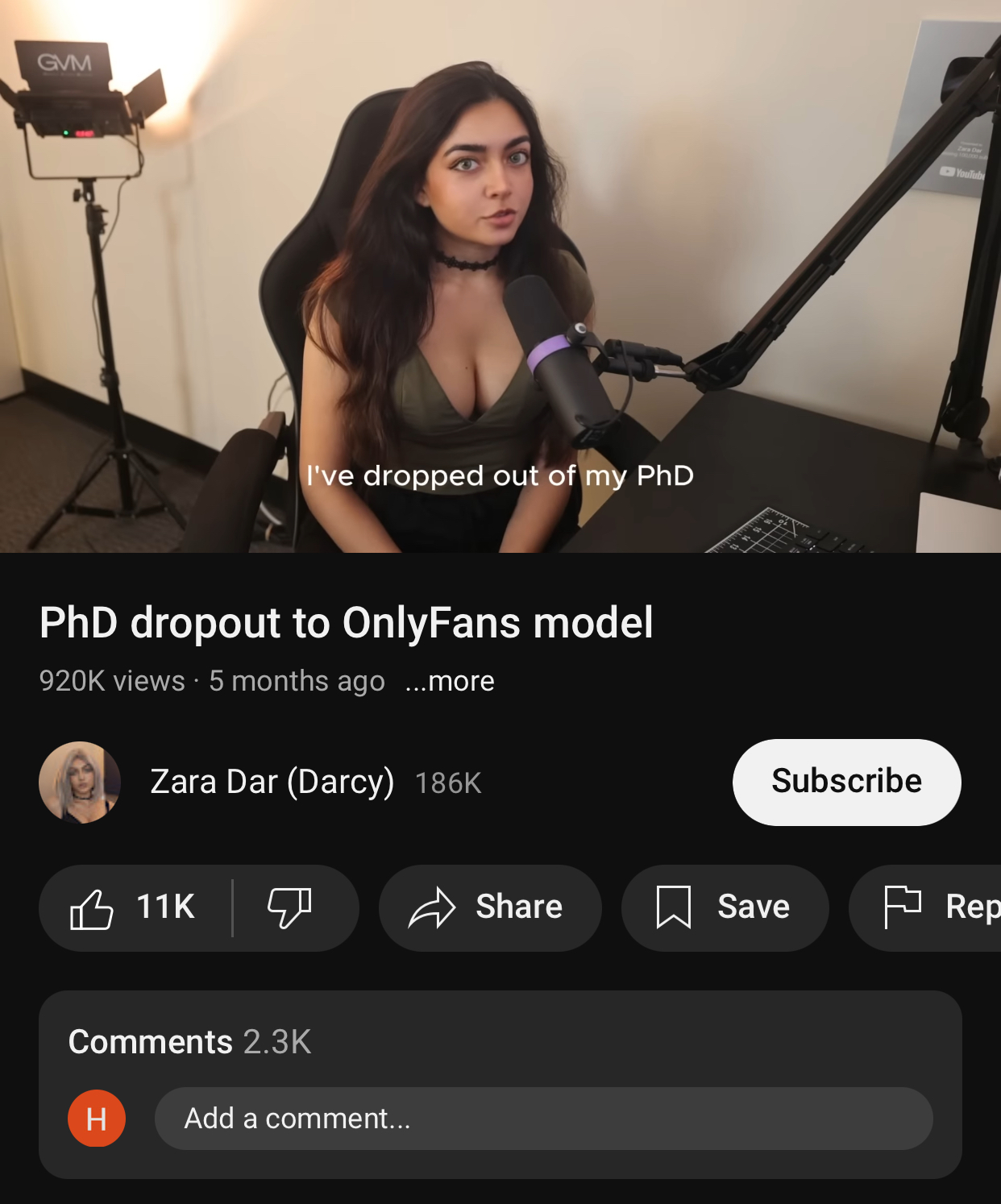Image resolution: width=1001 pixels, height=1204 pixels.
Task: Expand the description with ...more
Action: pyautogui.click(x=450, y=682)
